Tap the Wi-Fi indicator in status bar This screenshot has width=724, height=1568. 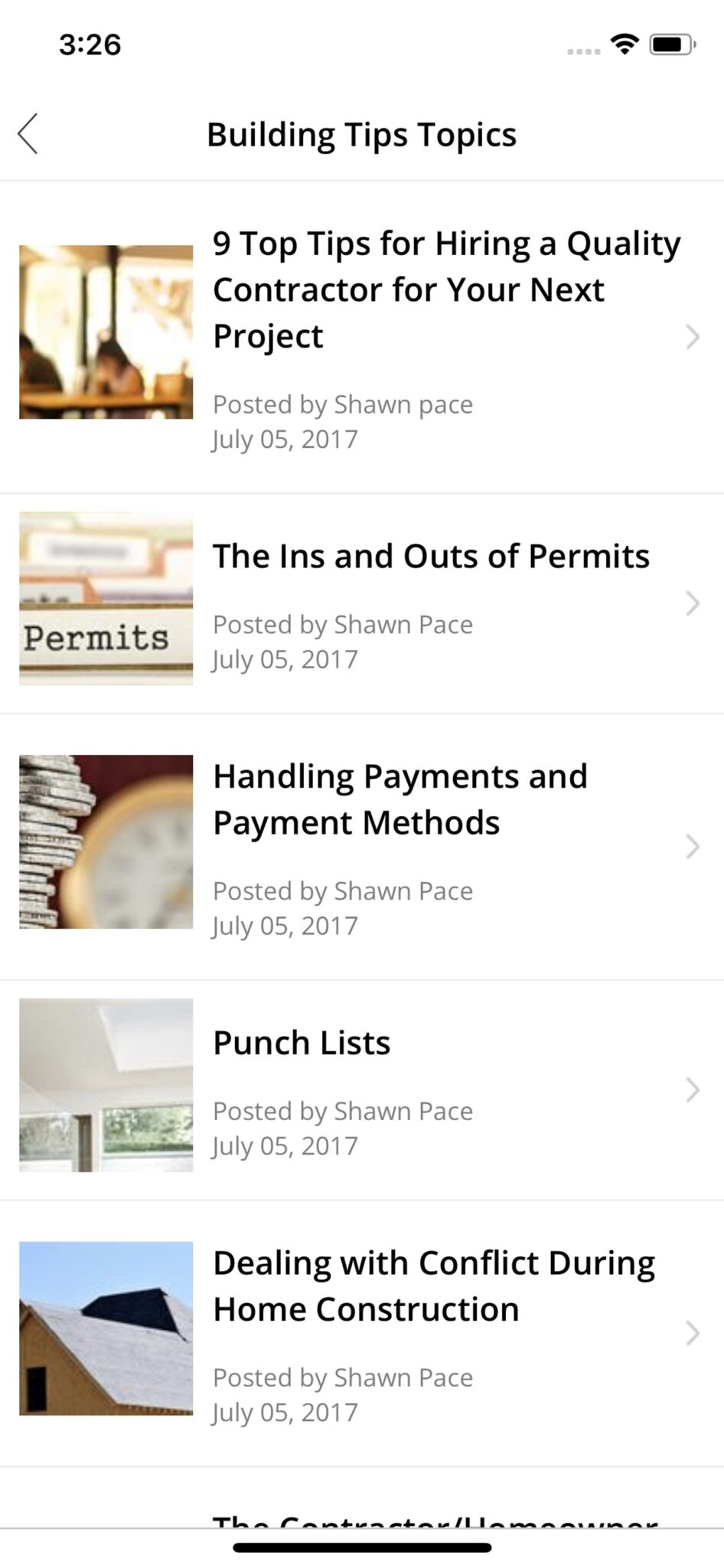pyautogui.click(x=624, y=45)
